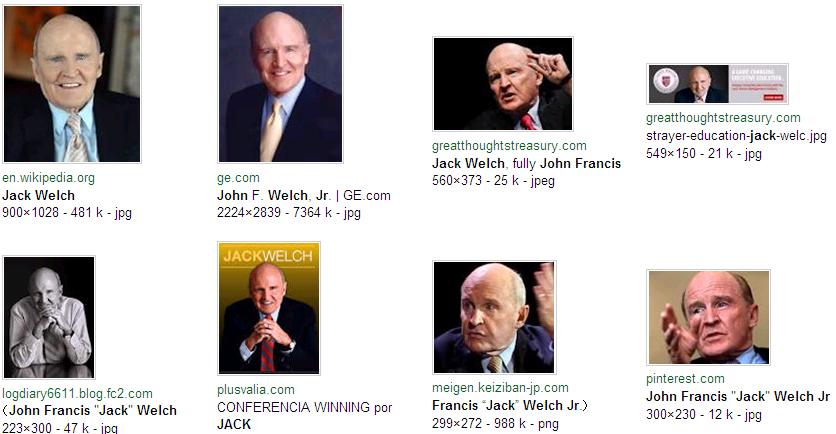Visit the en.wikipedia.org source link
Image resolution: width=836 pixels, height=434 pixels.
pos(49,178)
